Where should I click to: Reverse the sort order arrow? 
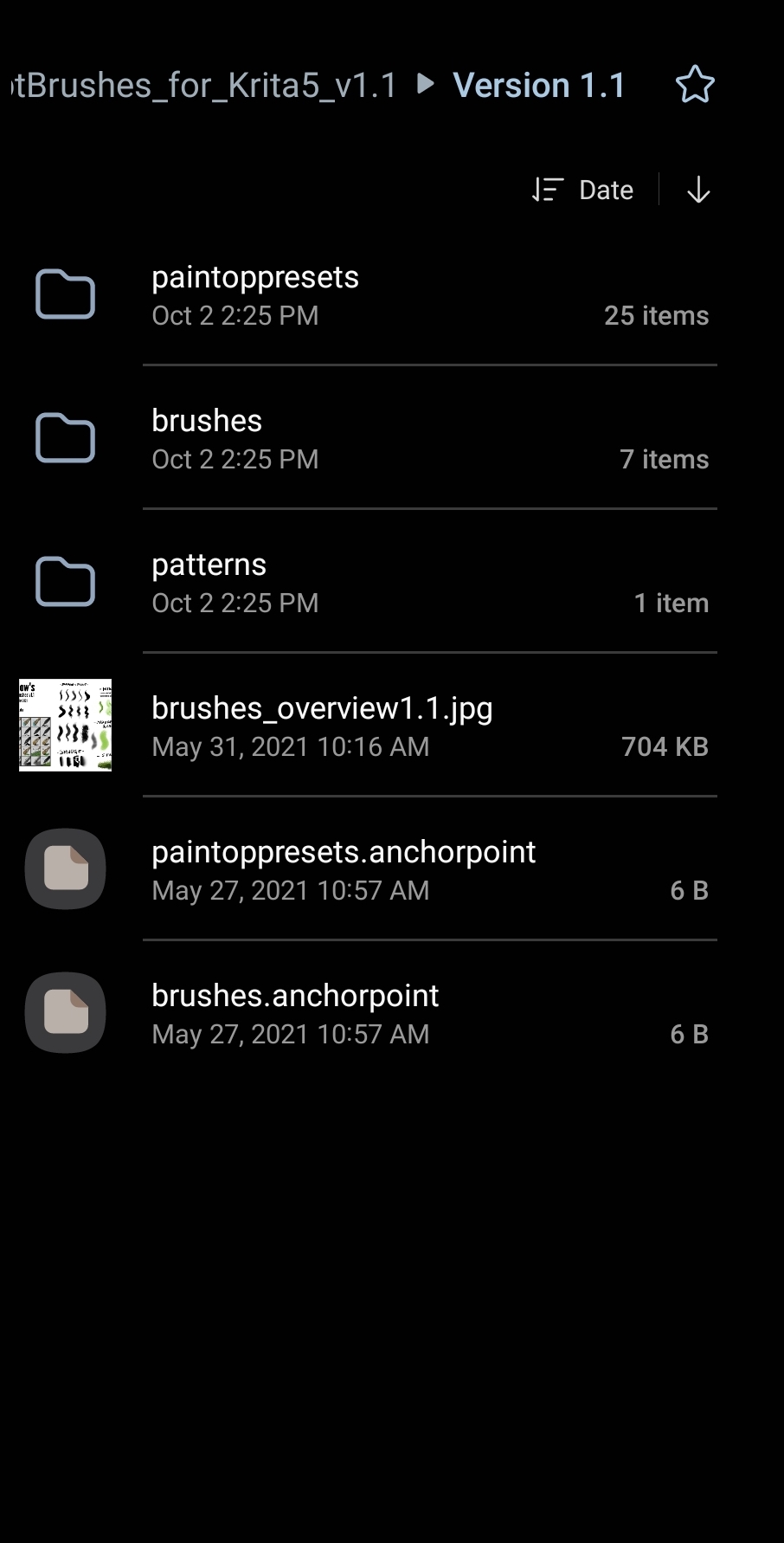point(698,190)
